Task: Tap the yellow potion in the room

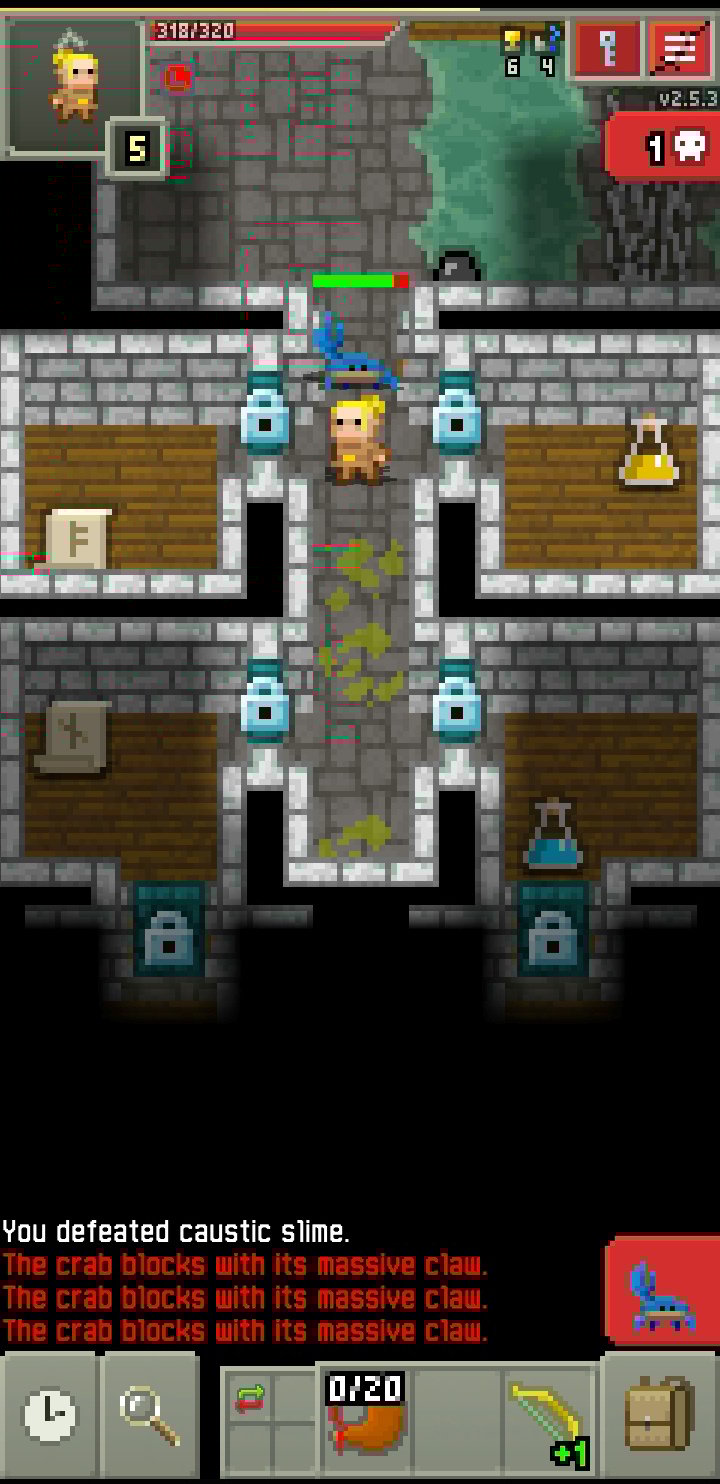Action: tap(648, 453)
